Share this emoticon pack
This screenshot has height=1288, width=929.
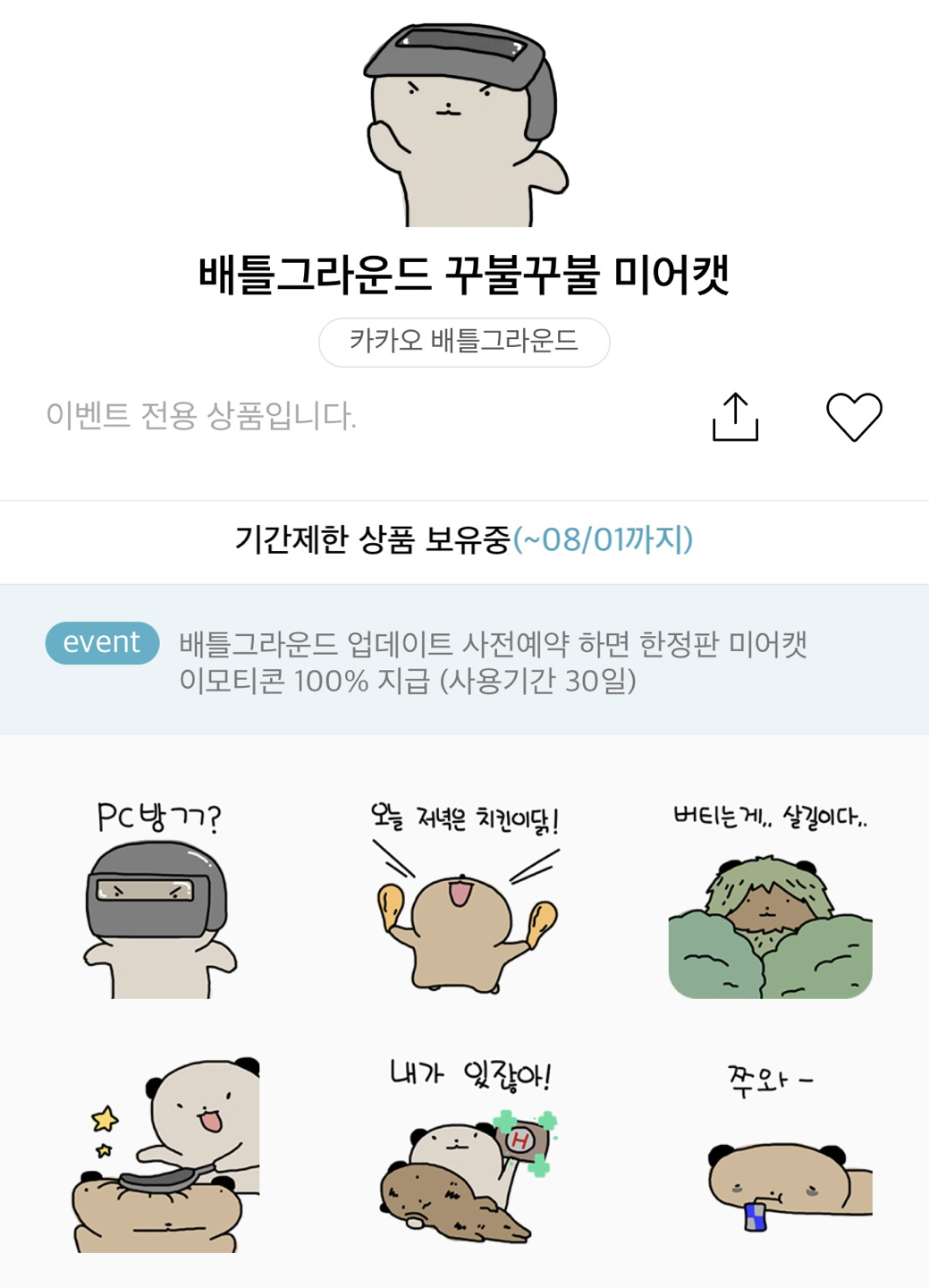(x=735, y=417)
